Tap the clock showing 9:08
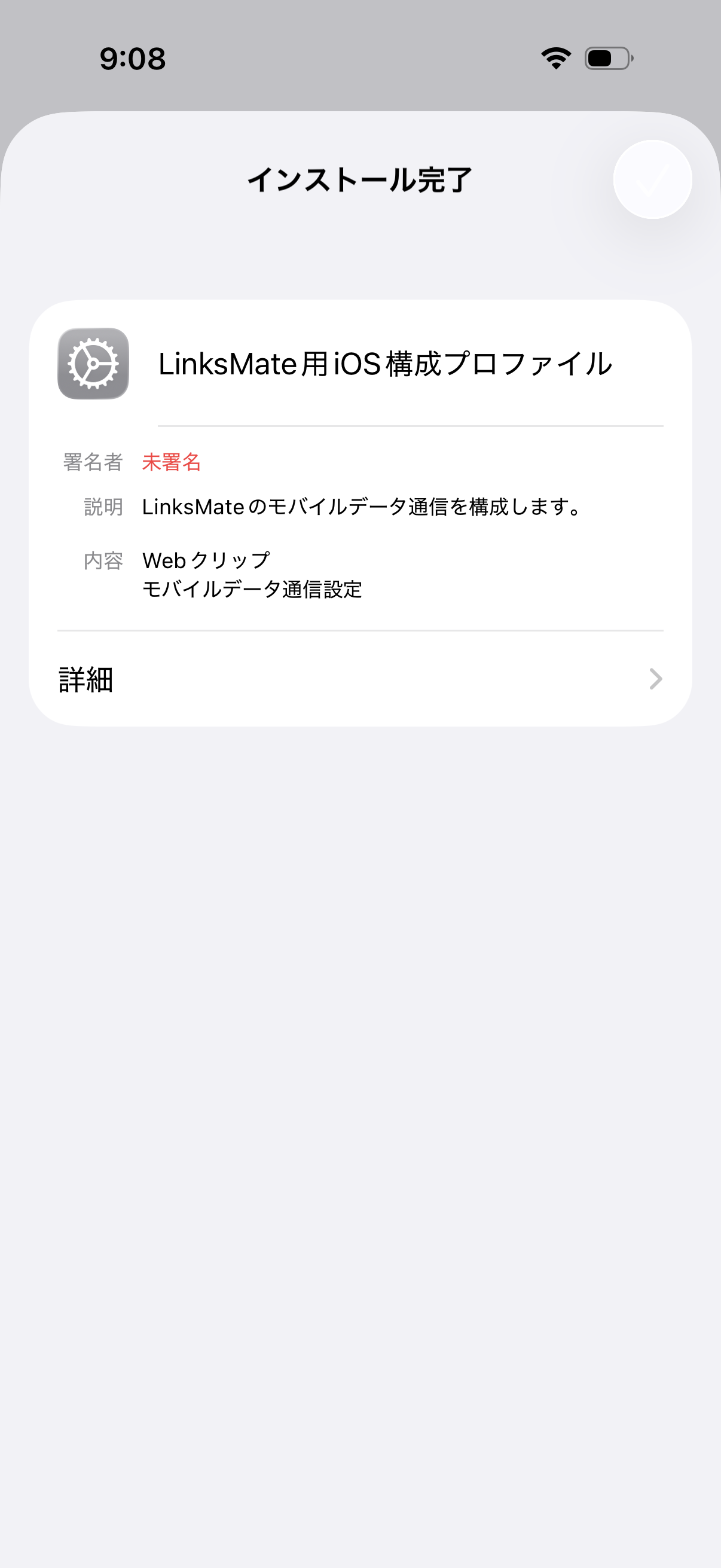Image resolution: width=721 pixels, height=1568 pixels. click(x=132, y=58)
